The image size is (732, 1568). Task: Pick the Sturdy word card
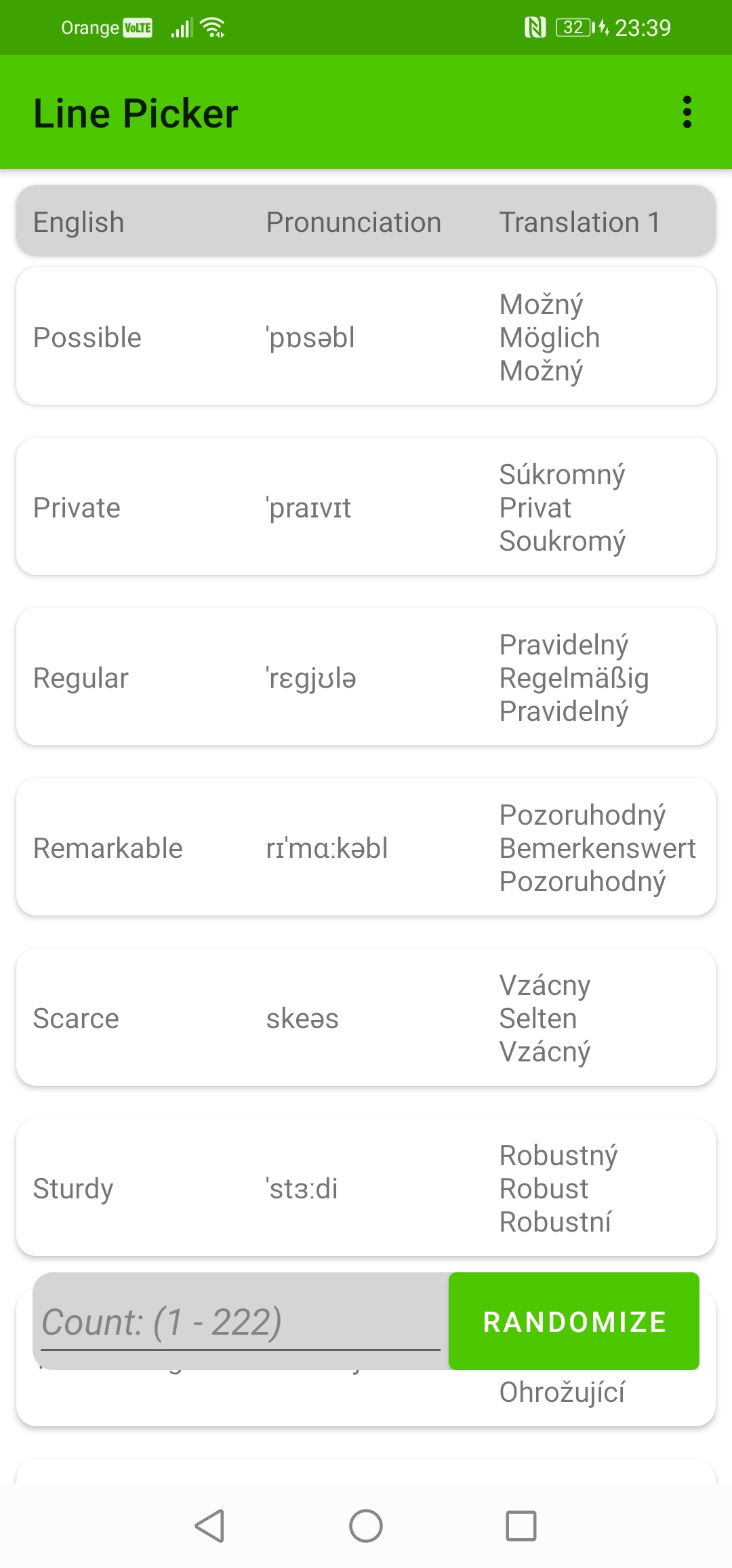coord(366,1188)
